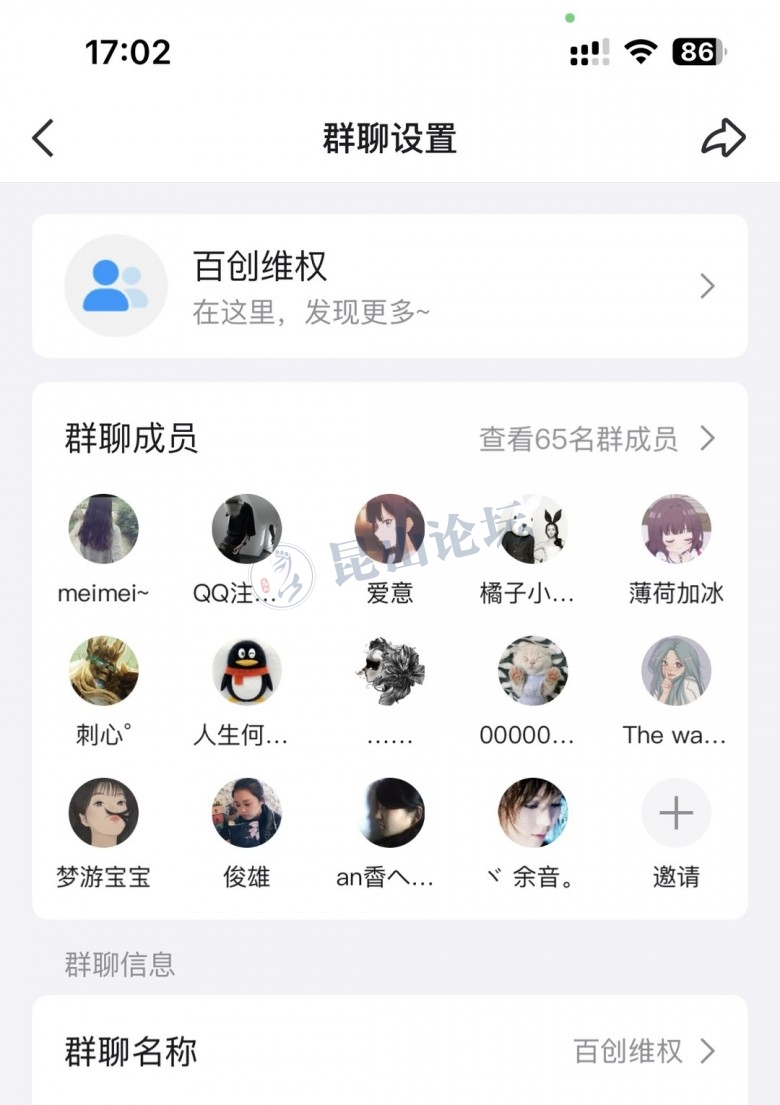Open member 爱意's avatar
This screenshot has width=780, height=1105.
(390, 529)
